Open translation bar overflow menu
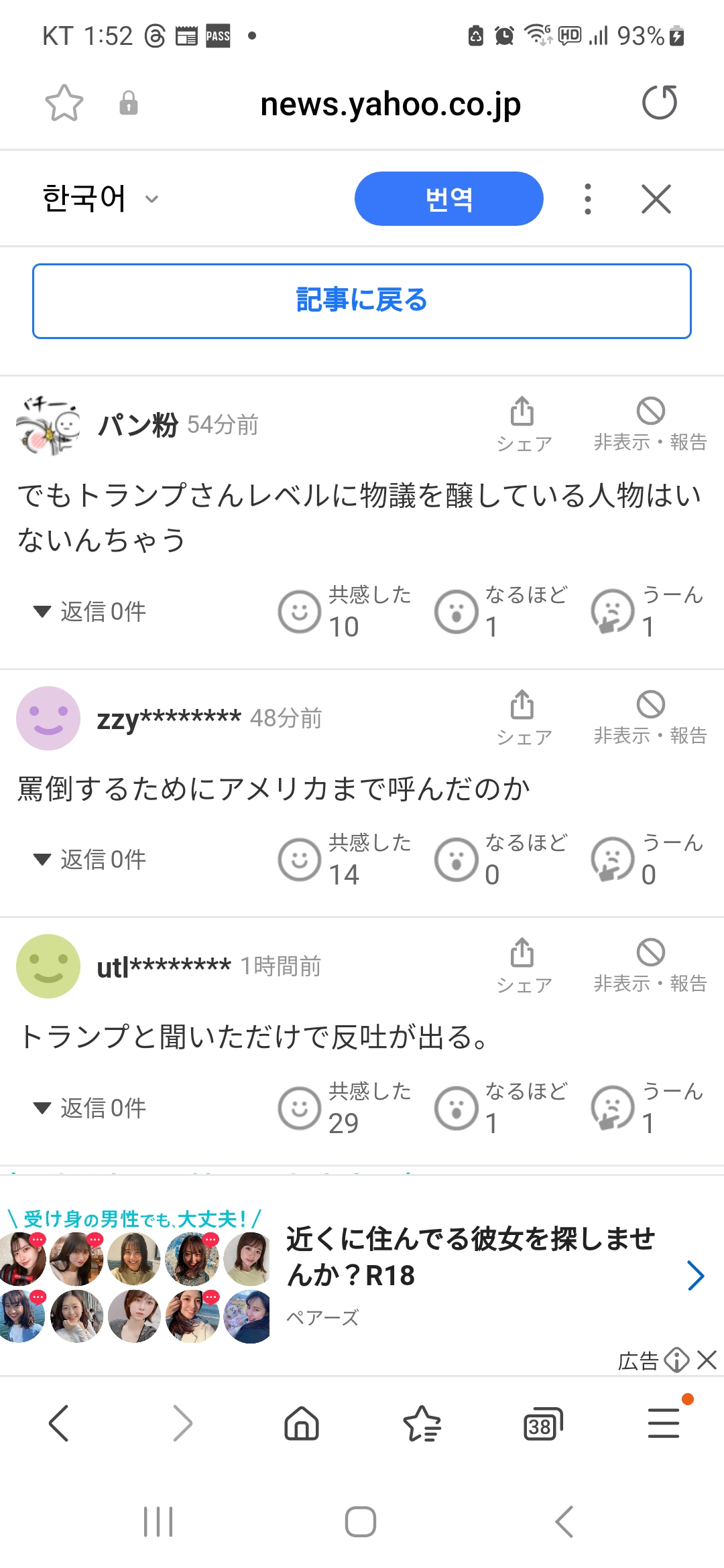 [588, 199]
